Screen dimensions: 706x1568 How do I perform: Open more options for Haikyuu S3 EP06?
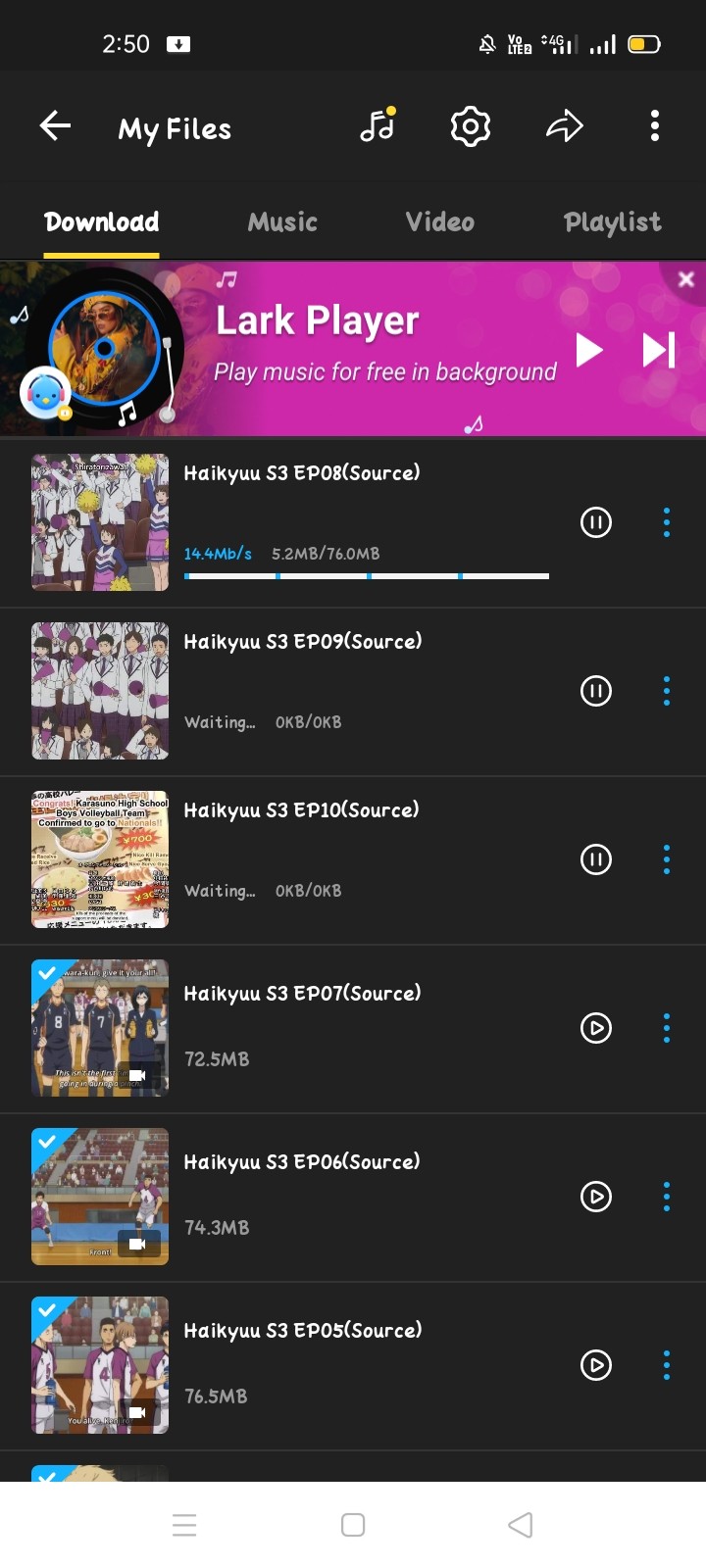coord(667,1197)
